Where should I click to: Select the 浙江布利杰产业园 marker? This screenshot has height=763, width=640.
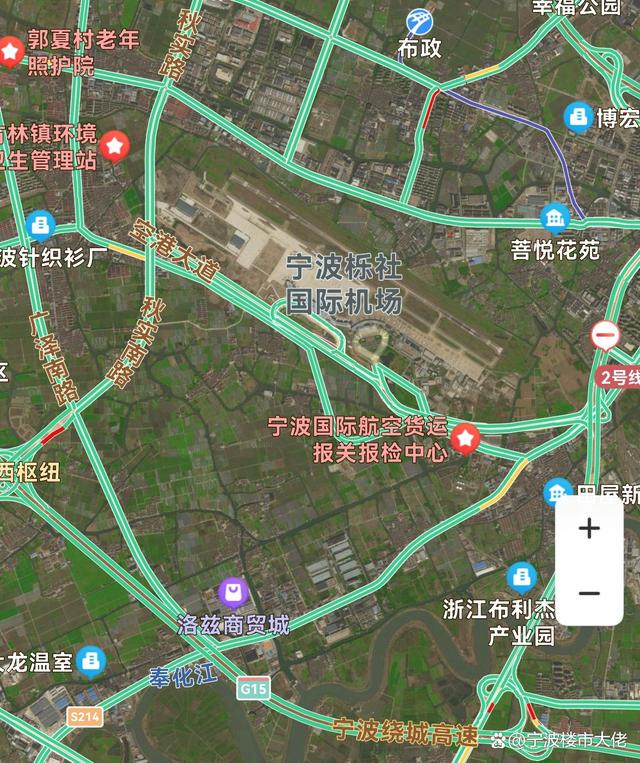point(521,577)
